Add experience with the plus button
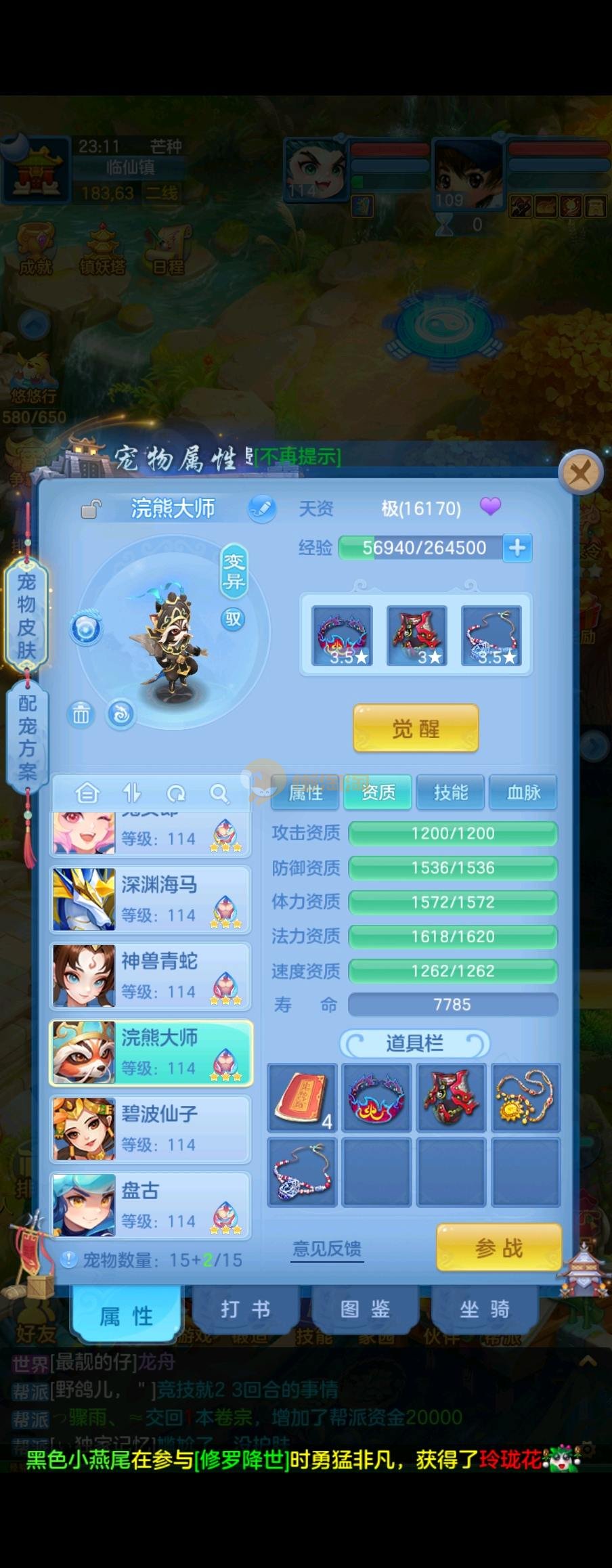612x1568 pixels. pyautogui.click(x=517, y=548)
